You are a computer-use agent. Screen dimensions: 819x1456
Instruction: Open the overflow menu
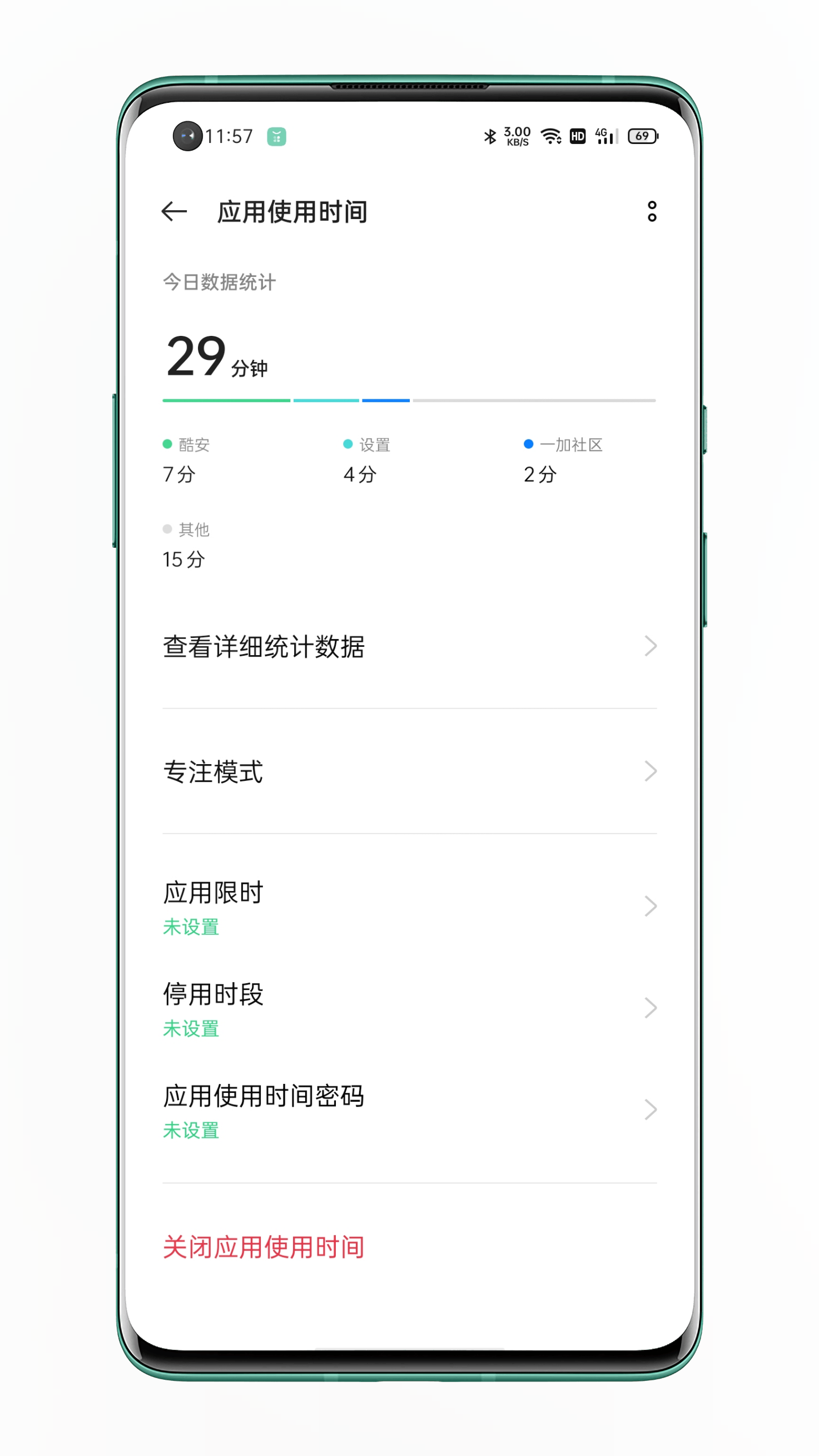coord(652,211)
